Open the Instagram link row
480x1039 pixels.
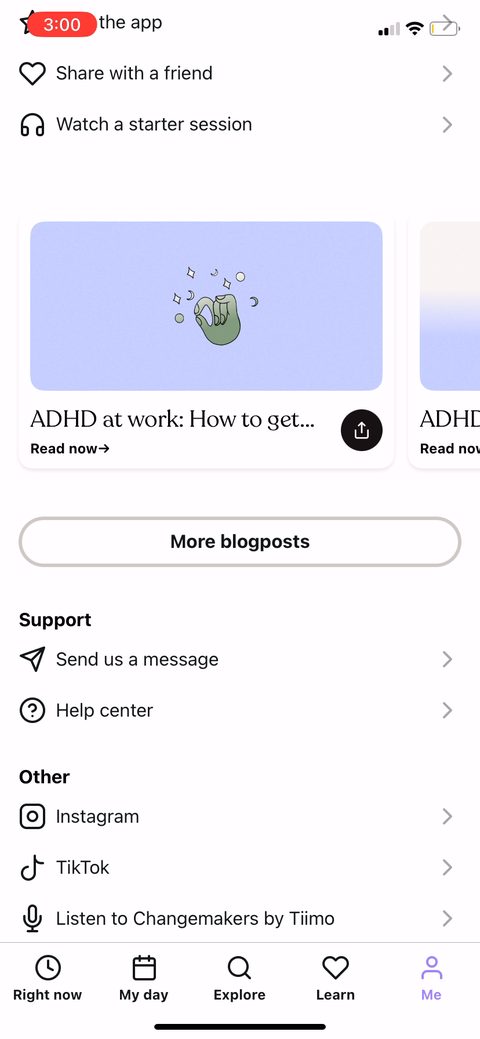click(x=240, y=816)
